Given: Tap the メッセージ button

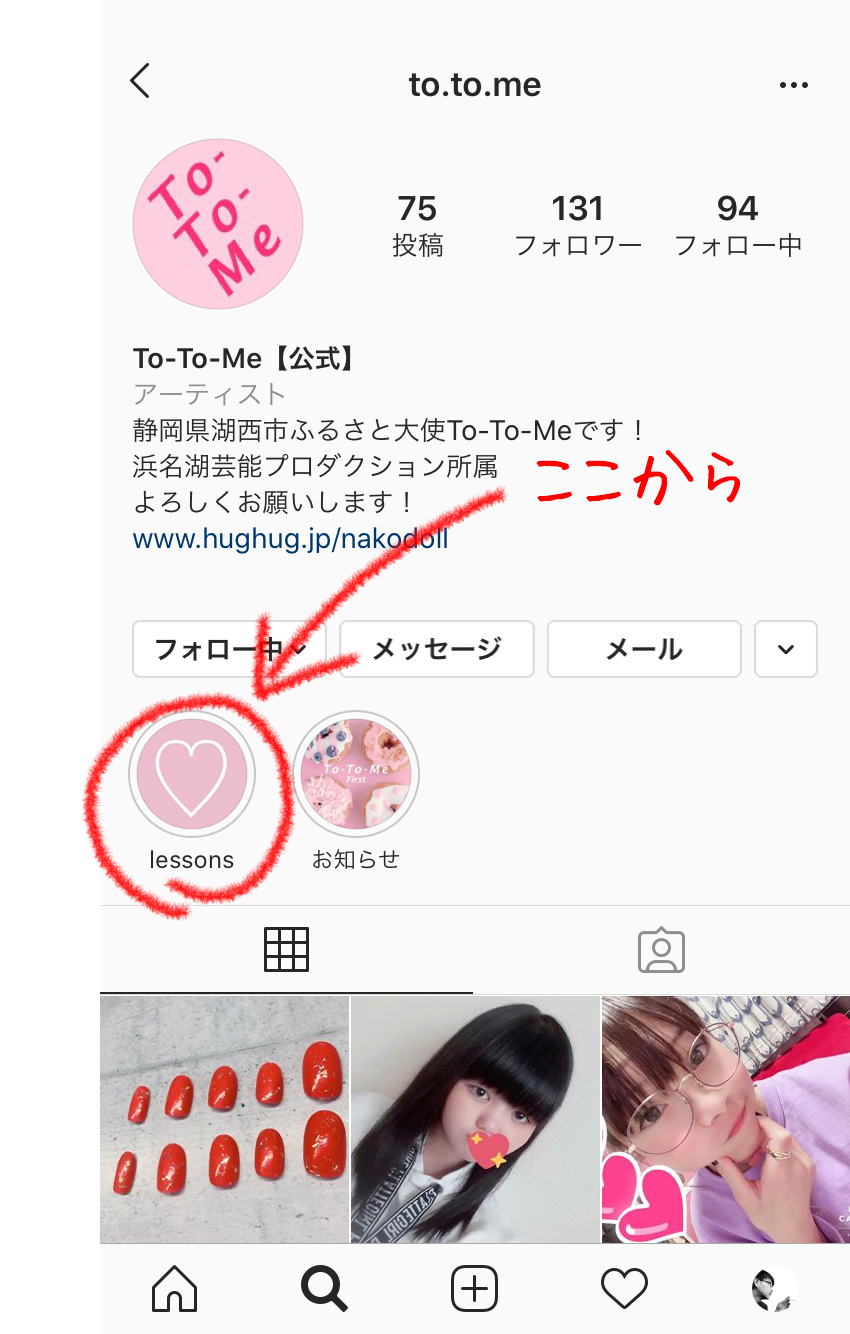Looking at the screenshot, I should pyautogui.click(x=437, y=649).
